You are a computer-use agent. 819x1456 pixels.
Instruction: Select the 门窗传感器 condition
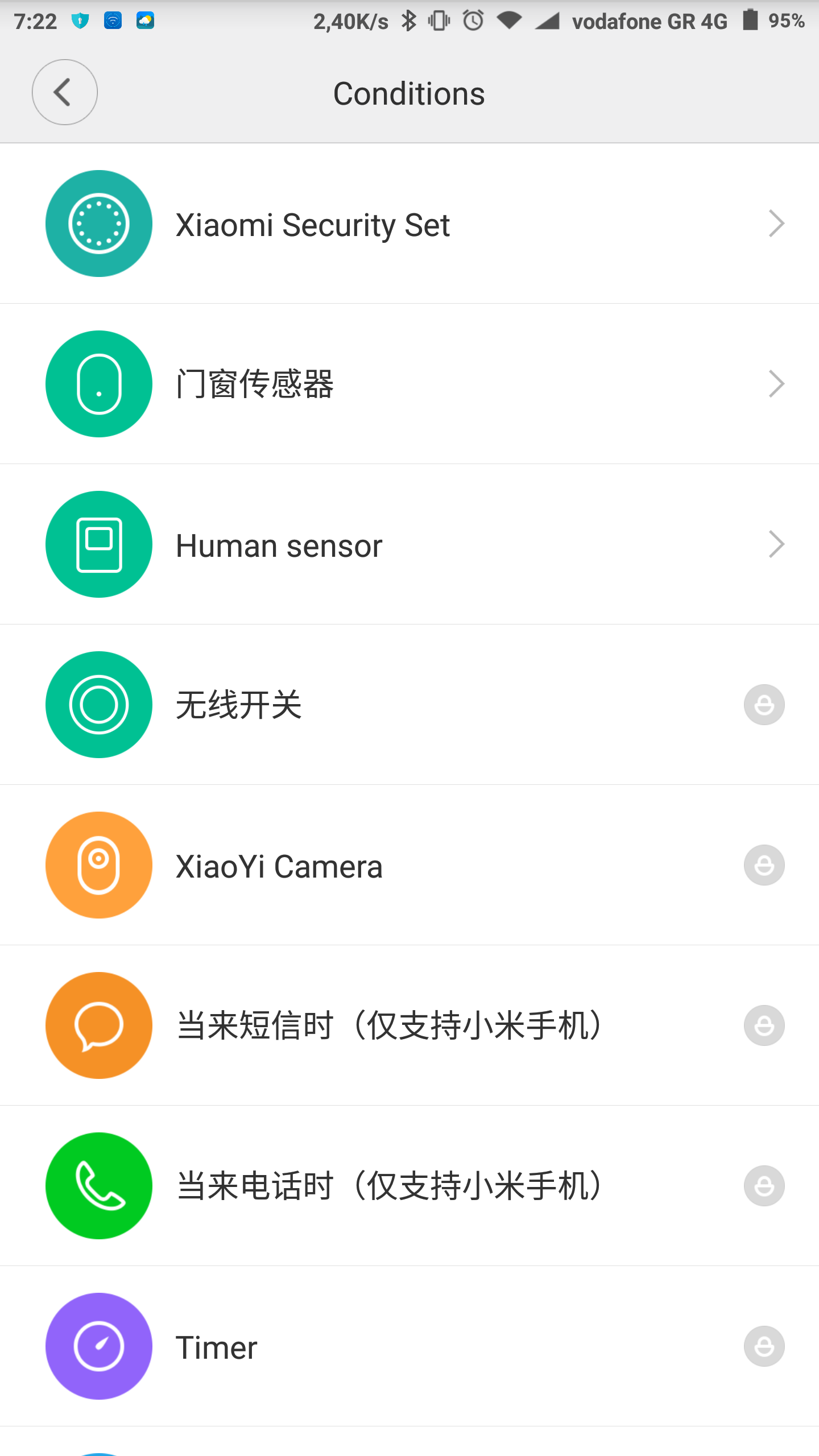pyautogui.click(x=409, y=384)
